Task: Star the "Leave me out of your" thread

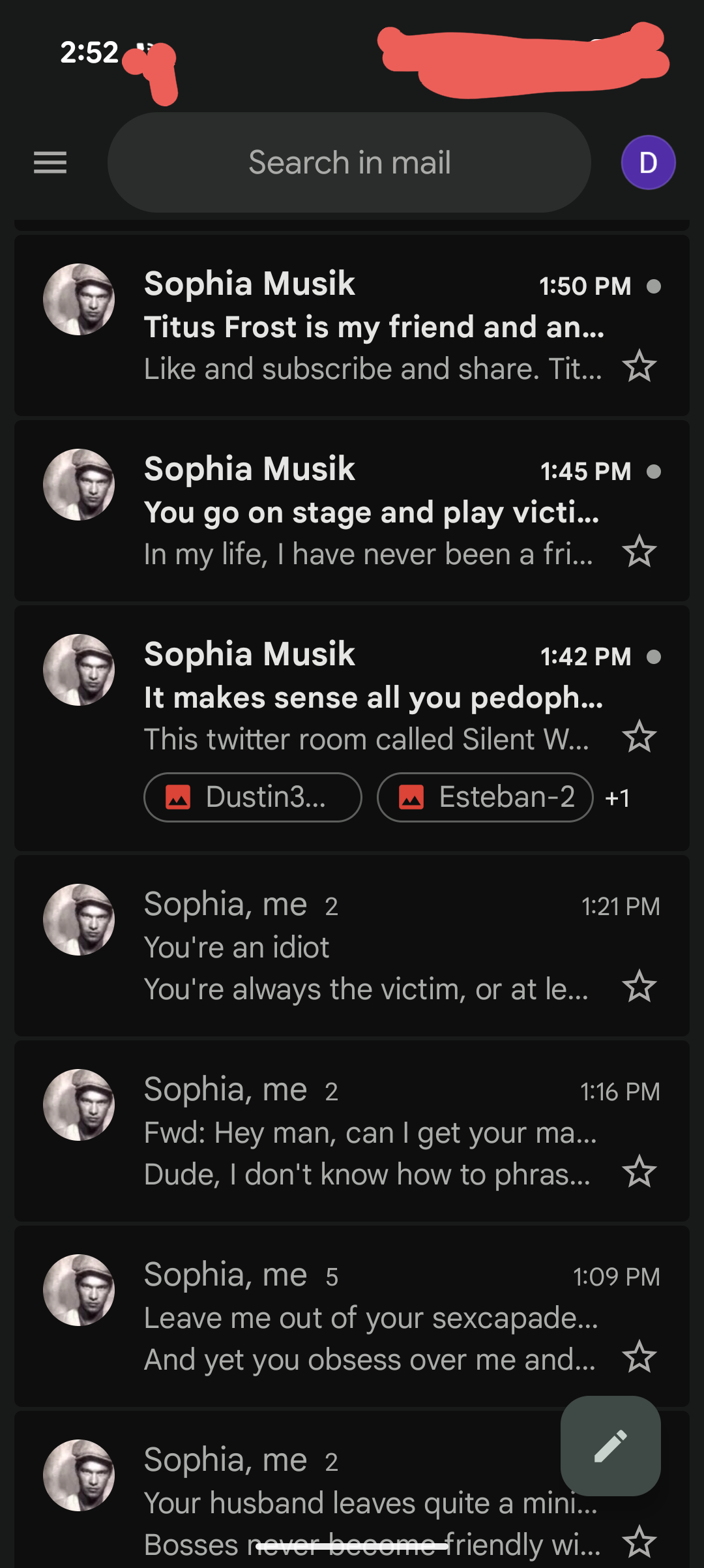Action: click(x=639, y=1357)
